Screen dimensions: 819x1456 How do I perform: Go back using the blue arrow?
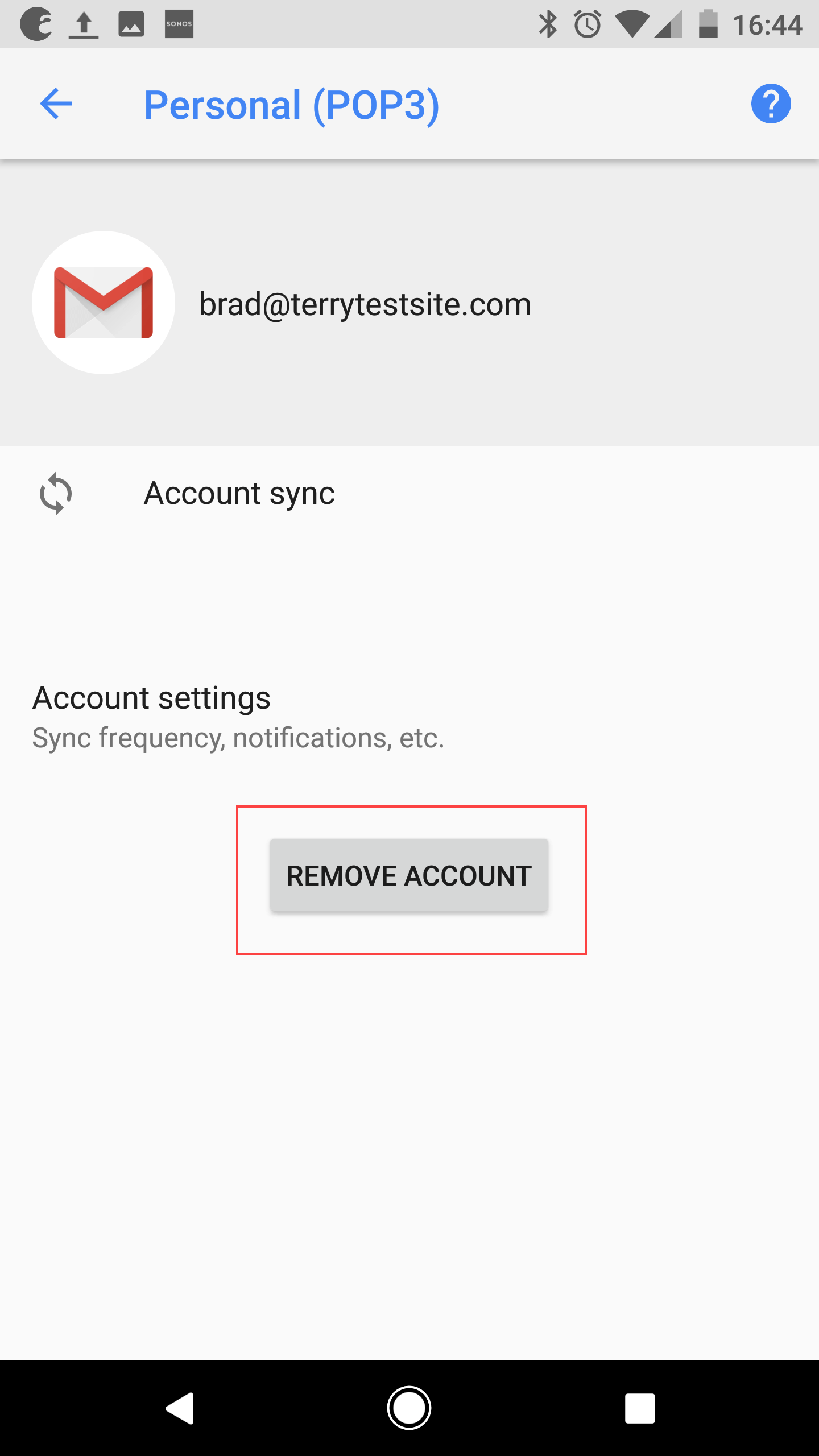[x=56, y=104]
